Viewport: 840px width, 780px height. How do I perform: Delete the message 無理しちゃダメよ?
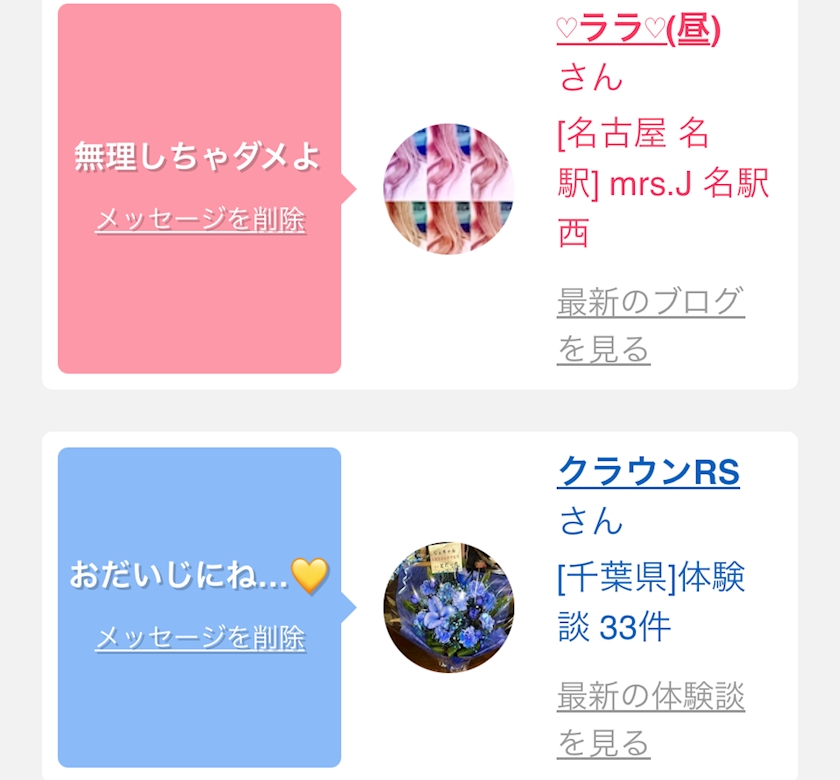[x=200, y=219]
